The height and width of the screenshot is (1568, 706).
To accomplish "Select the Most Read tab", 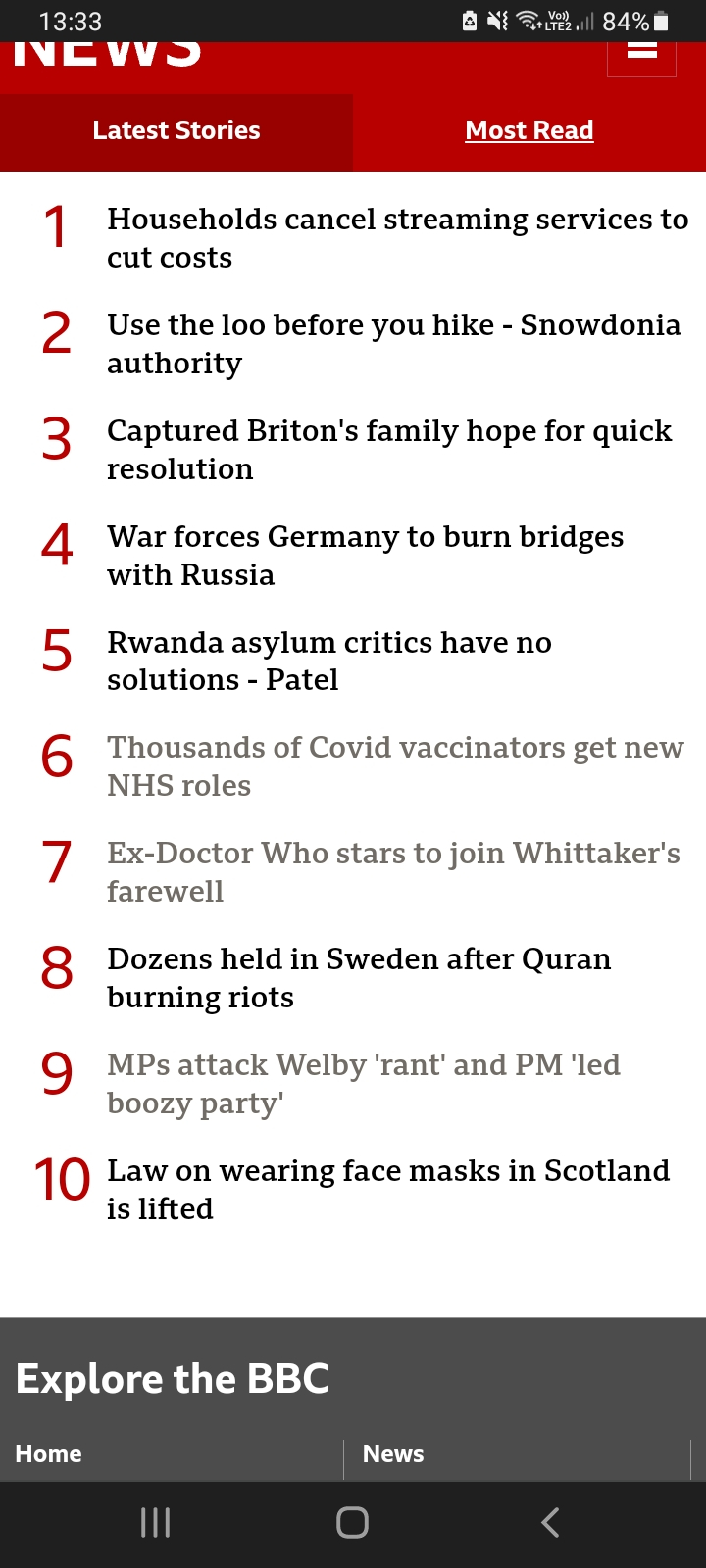I will 529,130.
